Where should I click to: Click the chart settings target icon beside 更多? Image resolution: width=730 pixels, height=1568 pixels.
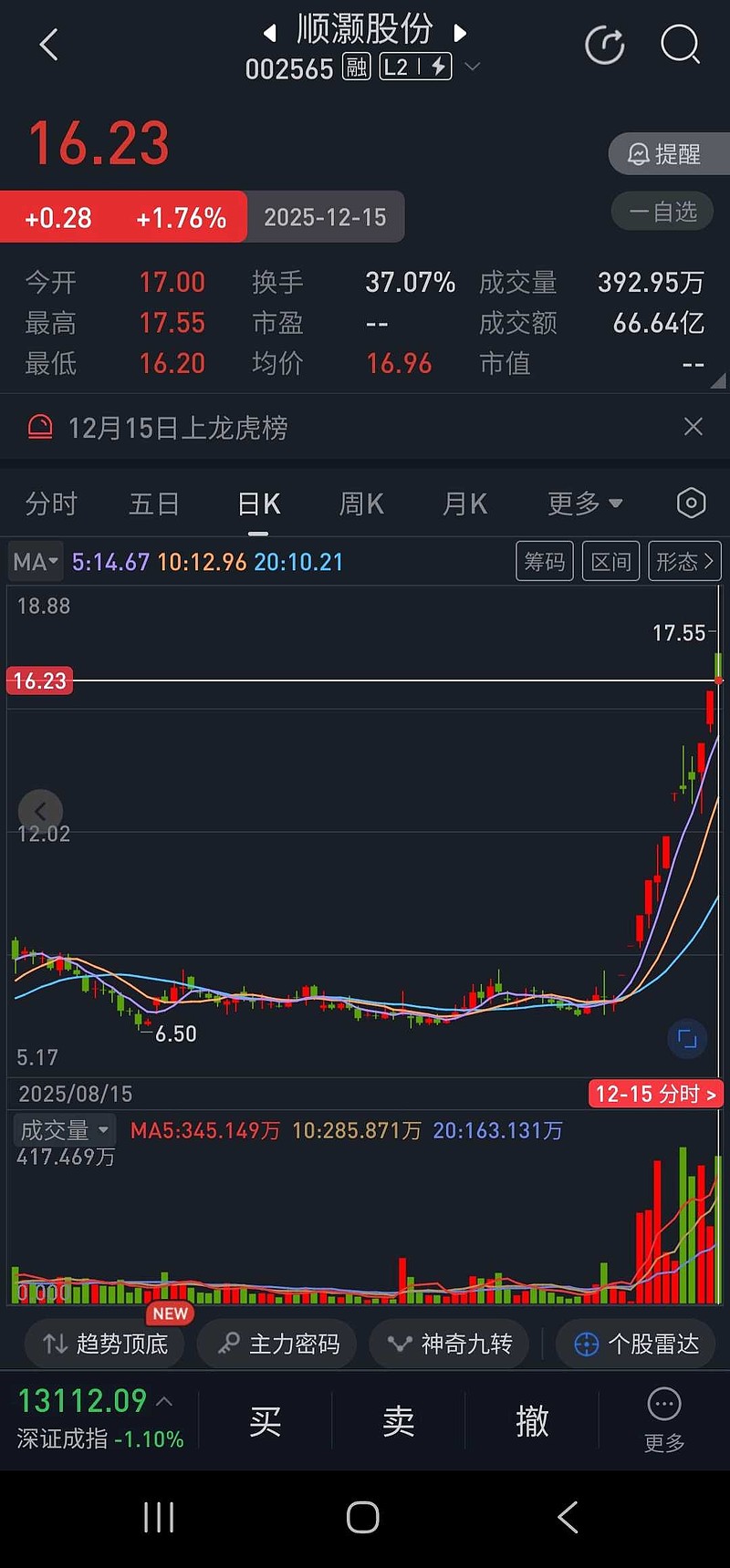point(691,503)
